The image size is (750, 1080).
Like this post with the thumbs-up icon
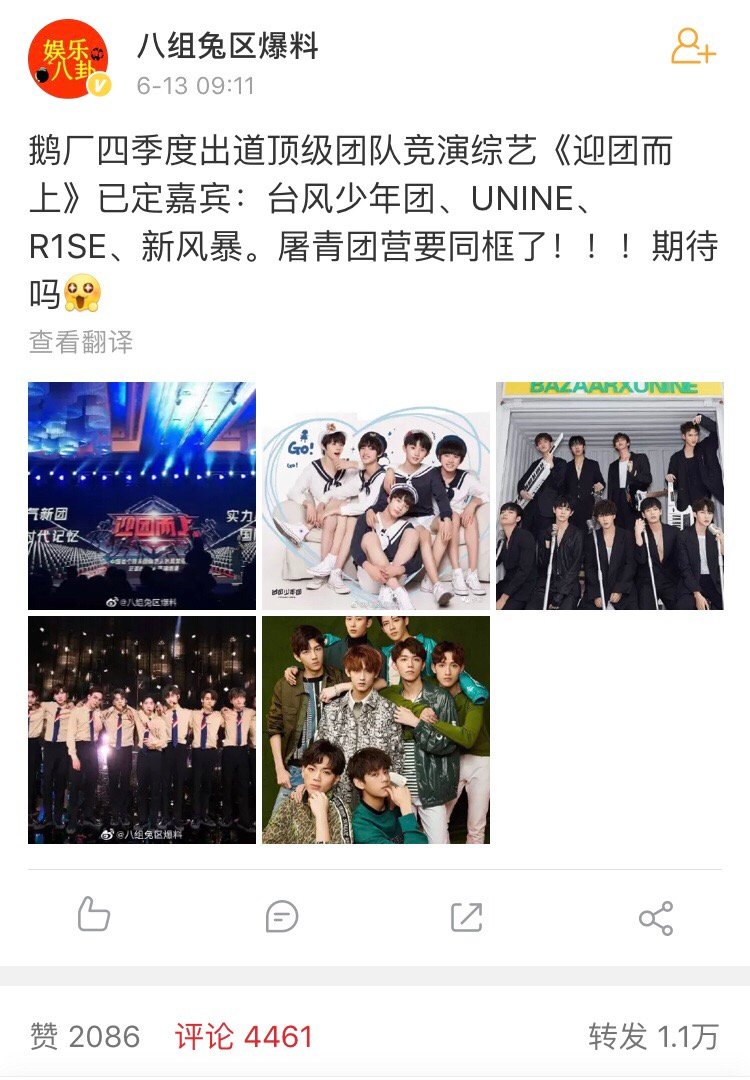[93, 916]
